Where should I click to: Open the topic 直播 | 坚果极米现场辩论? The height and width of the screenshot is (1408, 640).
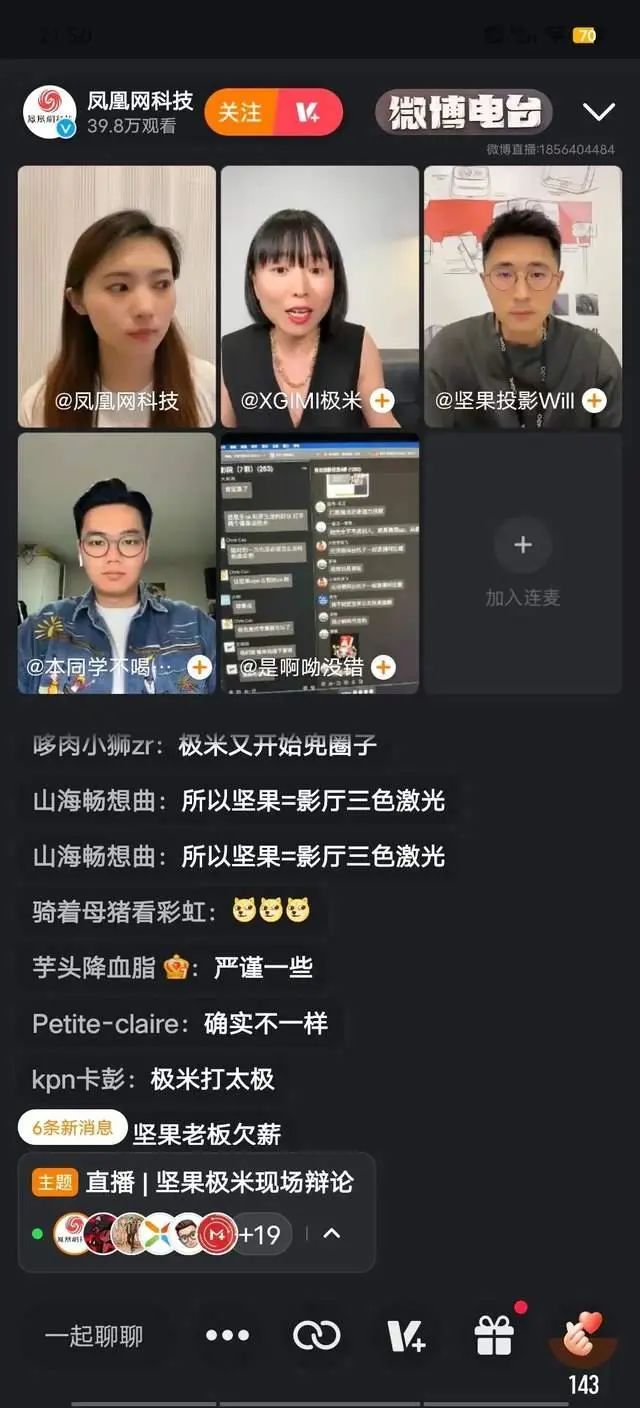coord(218,1182)
